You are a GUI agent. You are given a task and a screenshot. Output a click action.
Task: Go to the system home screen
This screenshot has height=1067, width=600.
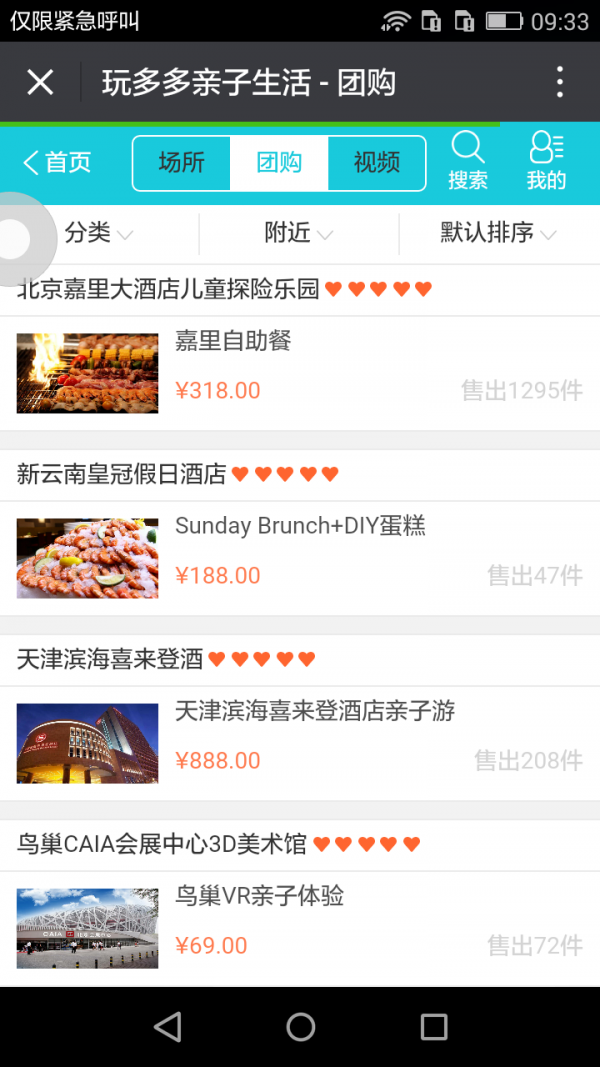[x=300, y=1026]
